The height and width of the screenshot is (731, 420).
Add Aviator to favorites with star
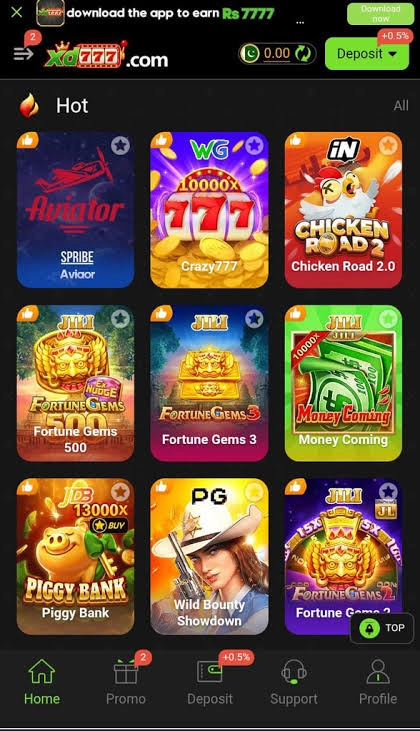120,145
